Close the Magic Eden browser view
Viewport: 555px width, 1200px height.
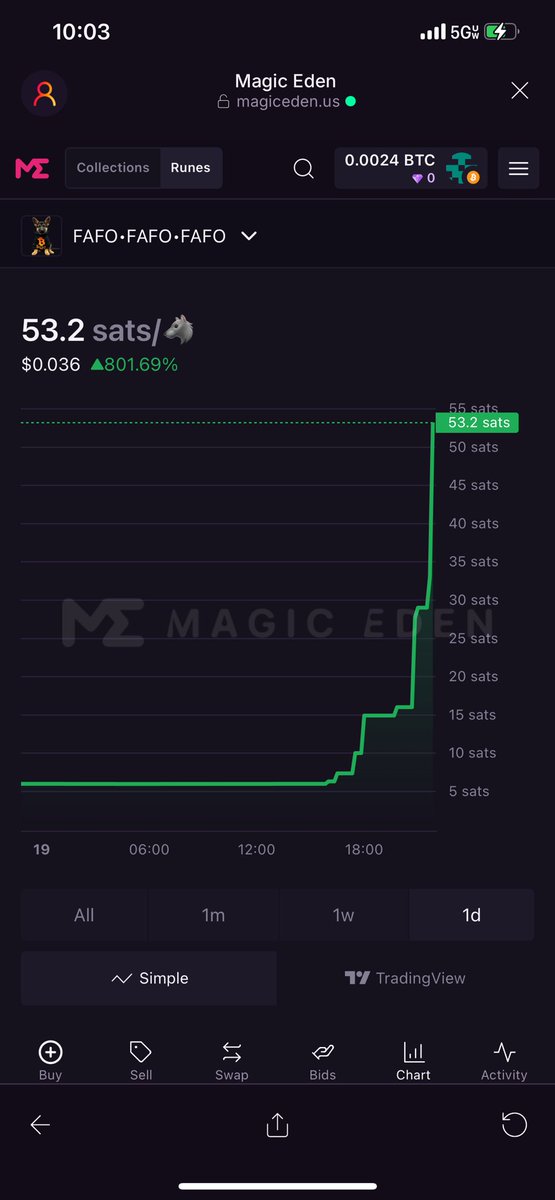pyautogui.click(x=519, y=91)
